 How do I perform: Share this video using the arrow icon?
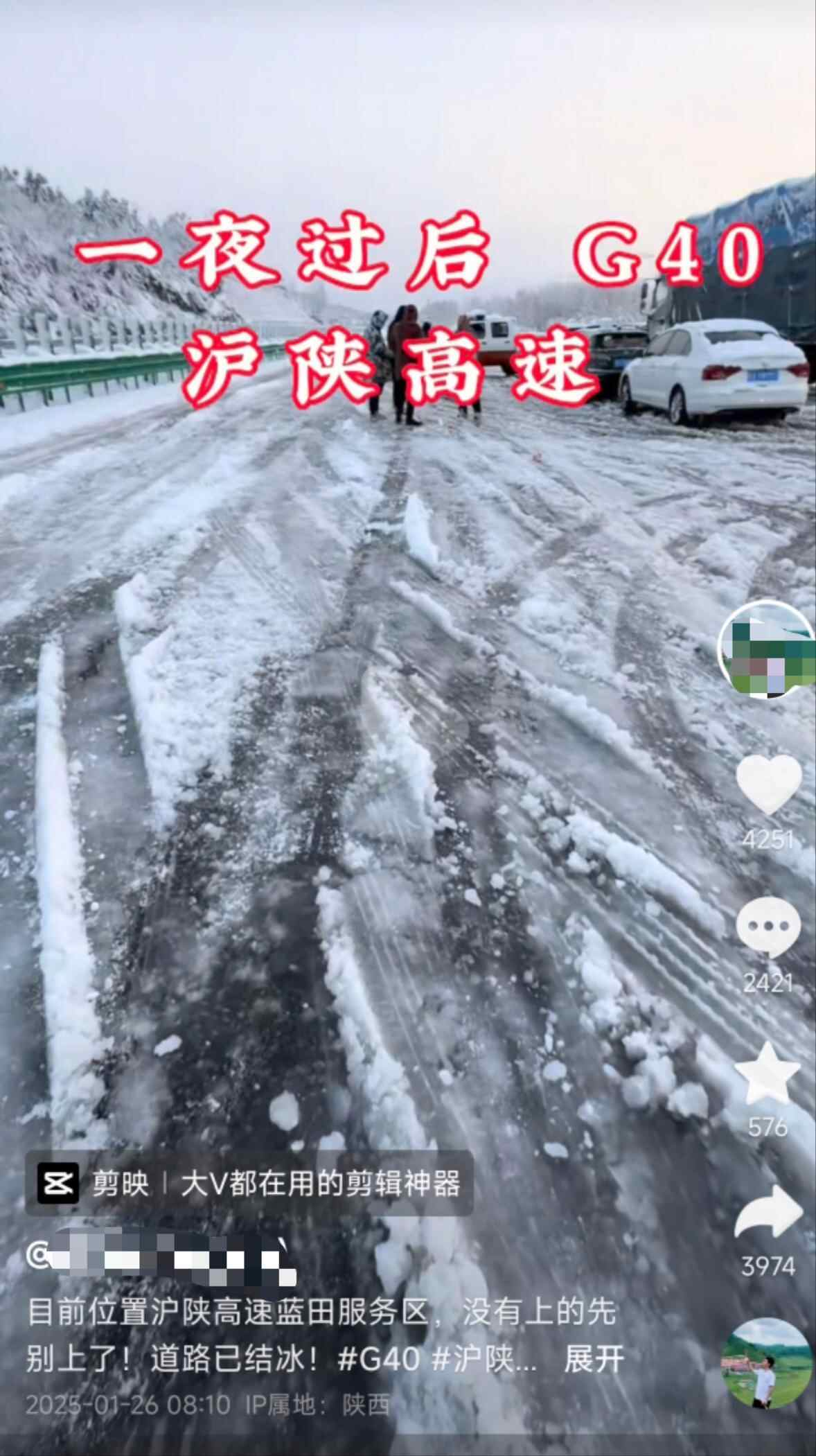point(768,1211)
